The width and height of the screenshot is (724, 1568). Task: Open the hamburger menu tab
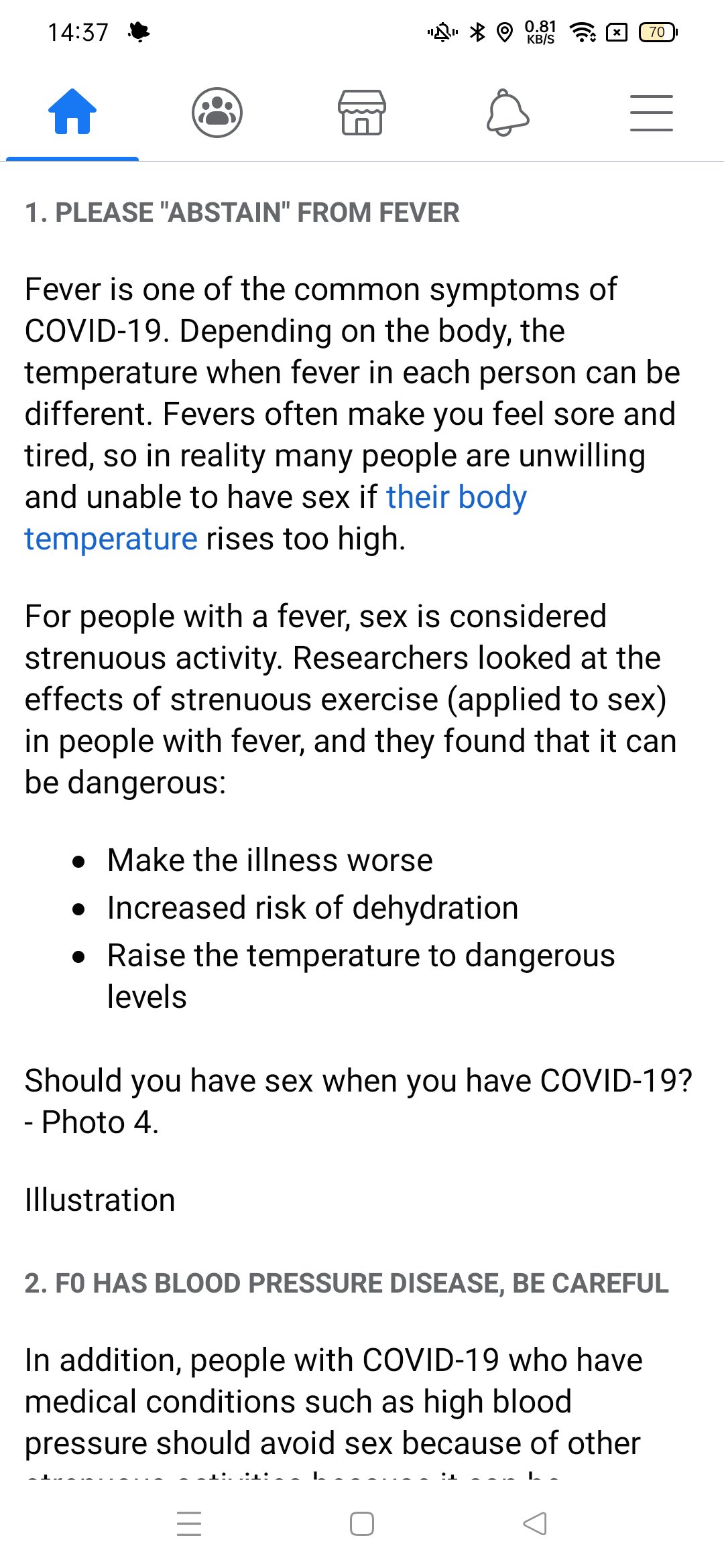[x=651, y=113]
